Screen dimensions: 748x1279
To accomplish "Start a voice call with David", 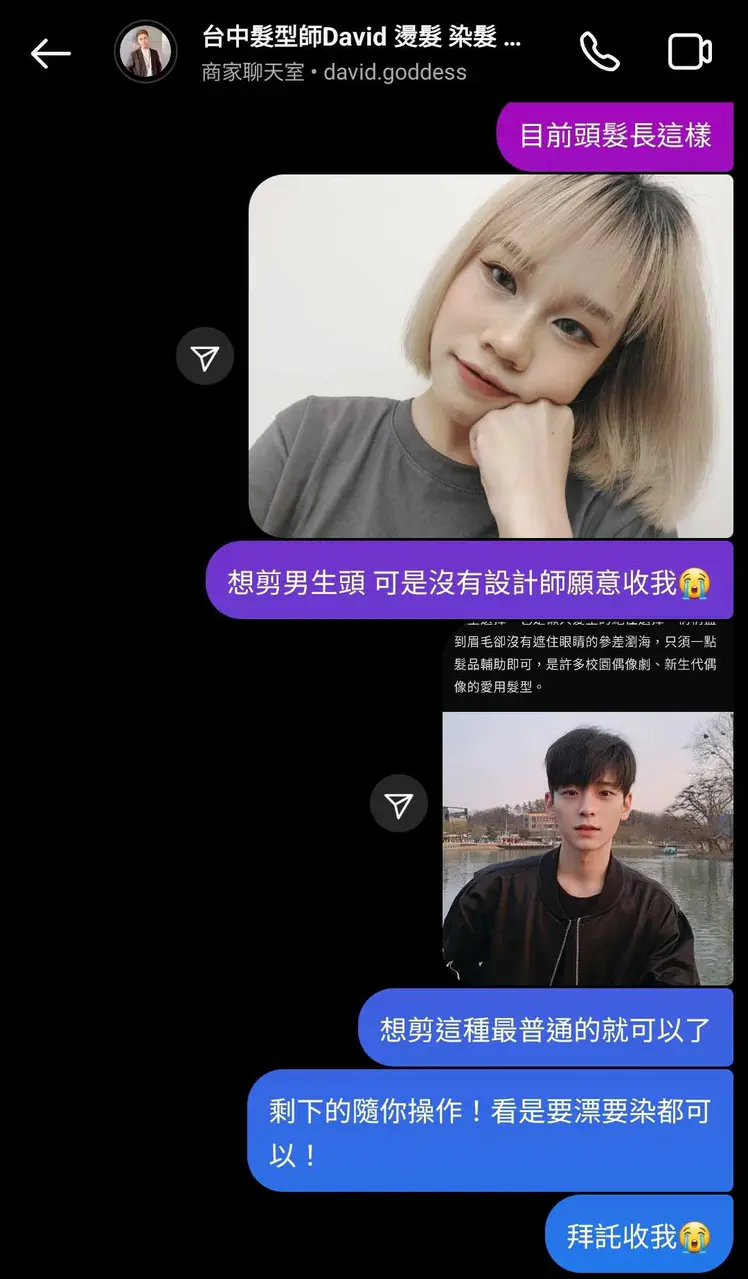I will (600, 52).
